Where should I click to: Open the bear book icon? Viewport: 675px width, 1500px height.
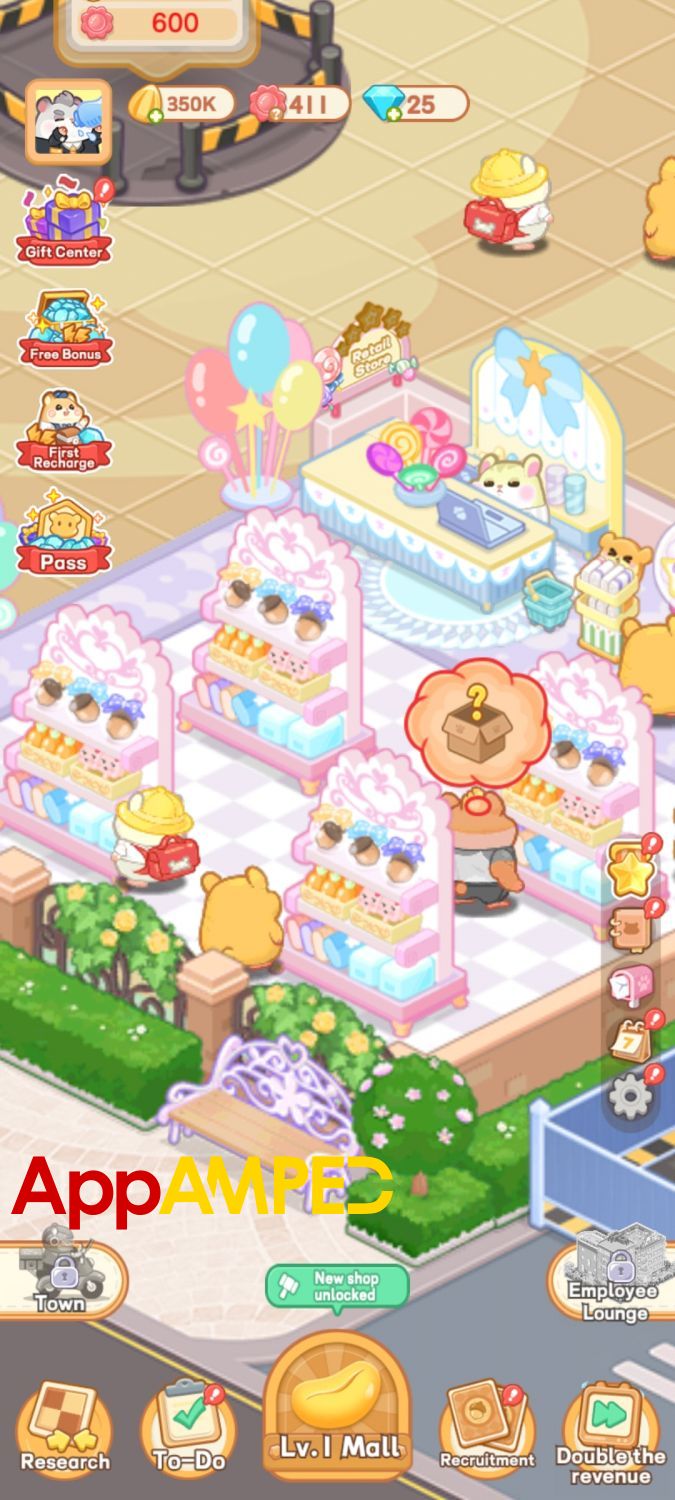point(631,927)
